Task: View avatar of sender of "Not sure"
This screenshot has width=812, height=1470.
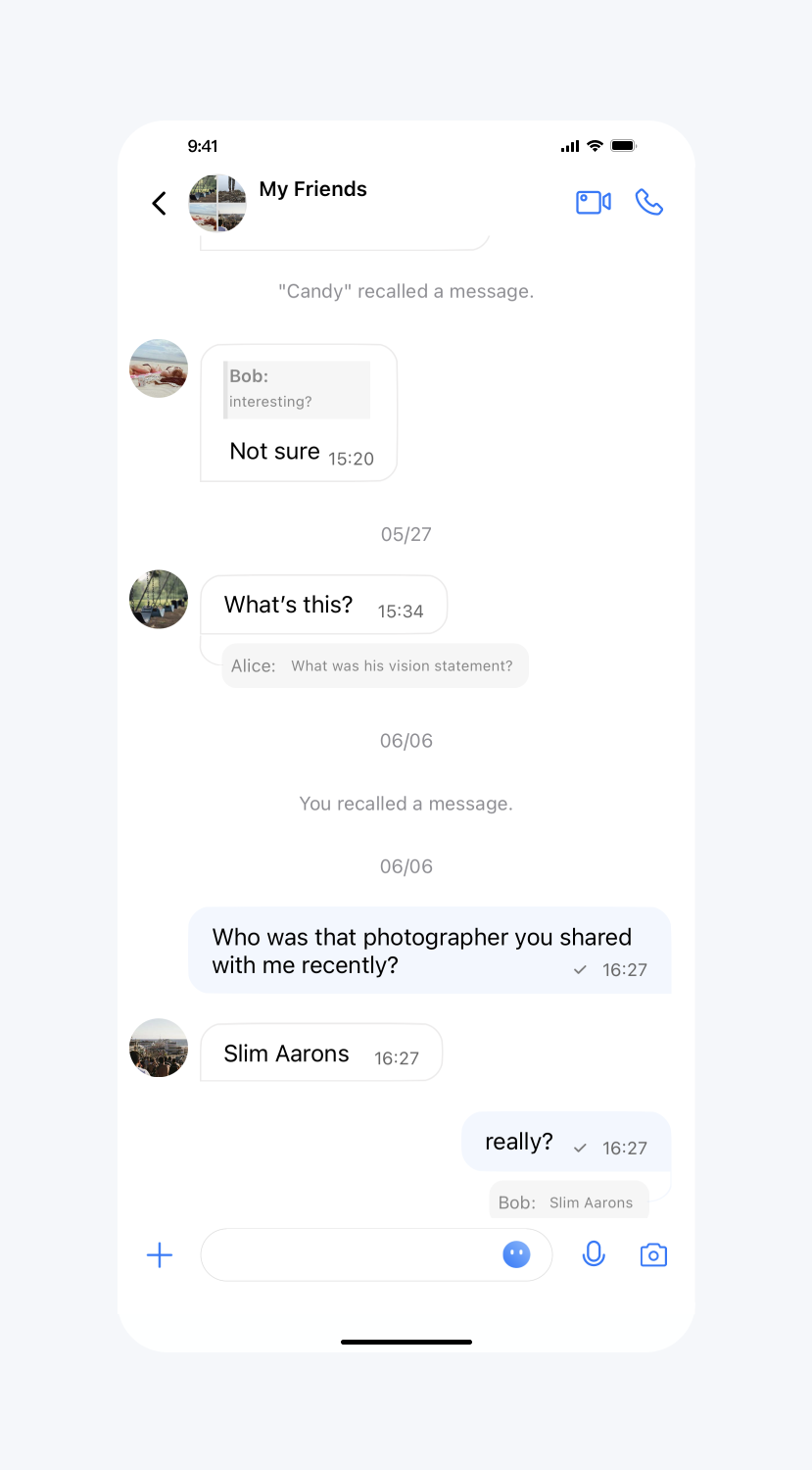Action: (x=159, y=368)
